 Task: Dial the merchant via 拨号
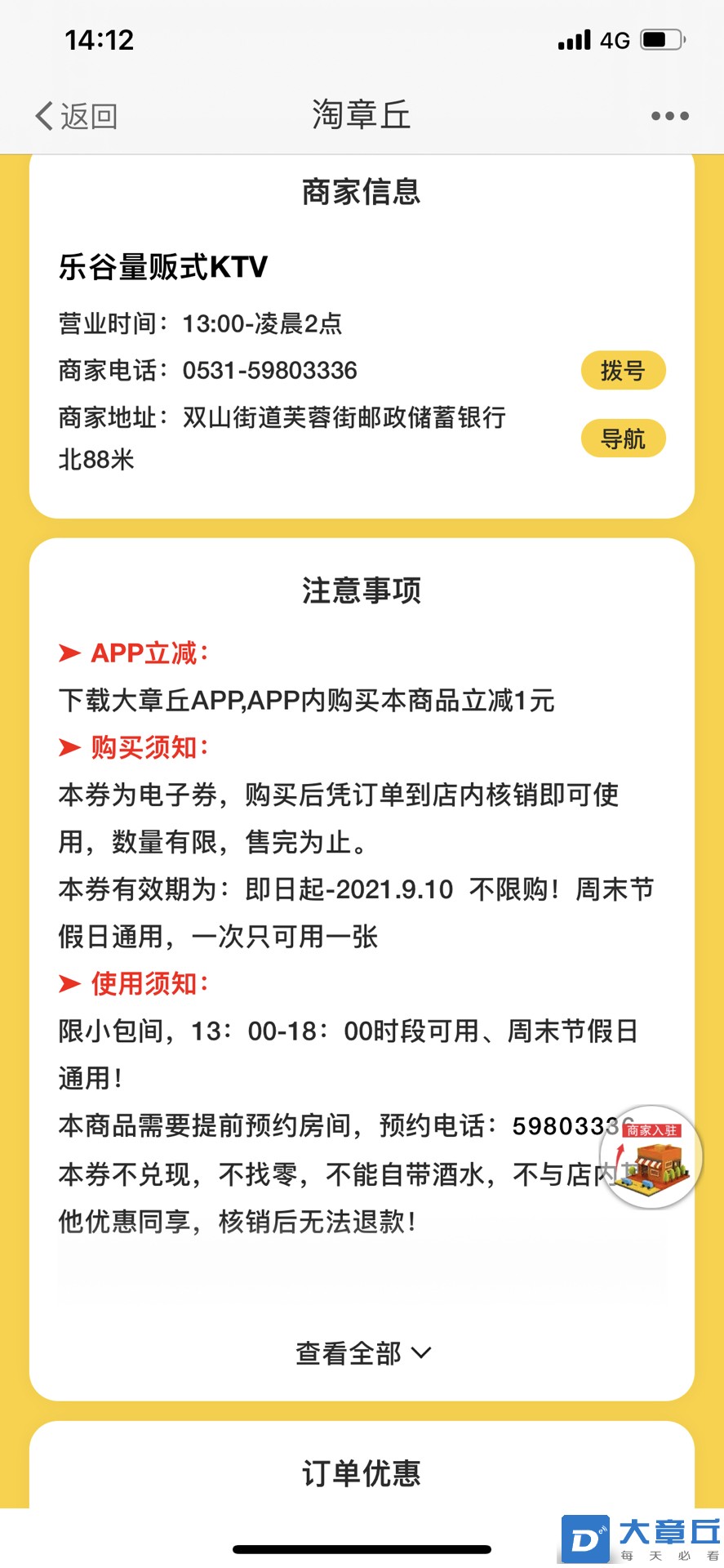pos(623,371)
